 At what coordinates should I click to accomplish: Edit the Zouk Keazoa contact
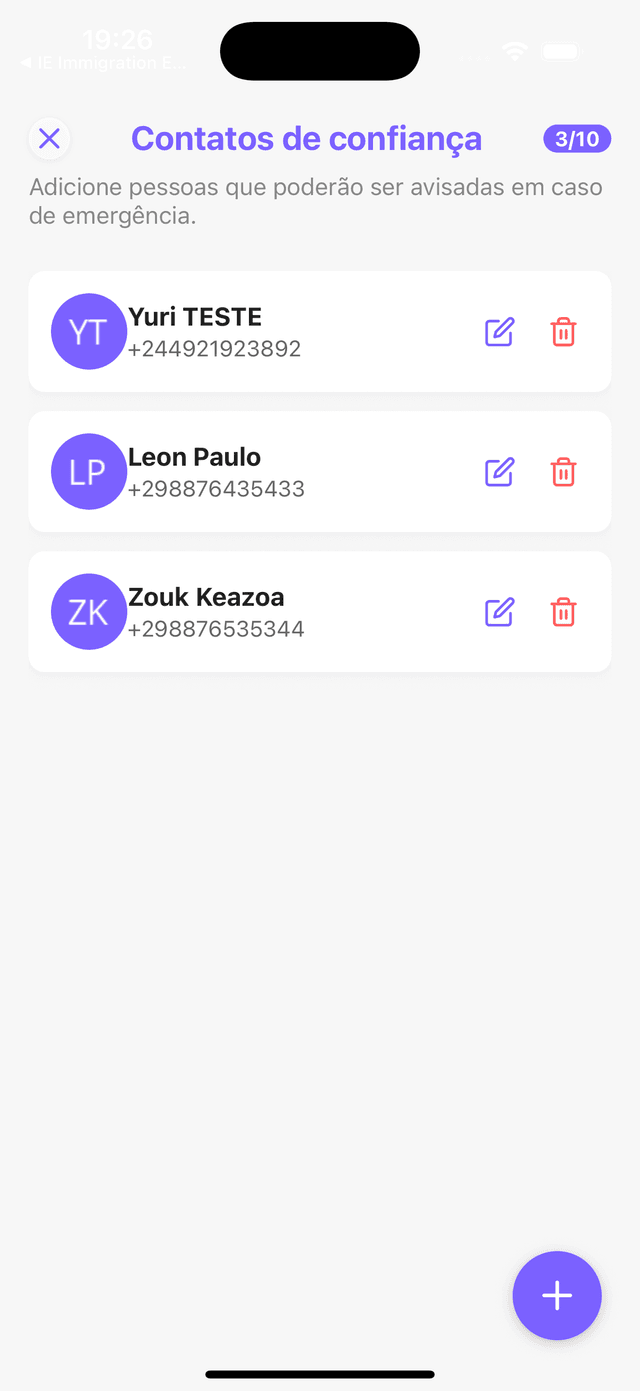coord(499,612)
